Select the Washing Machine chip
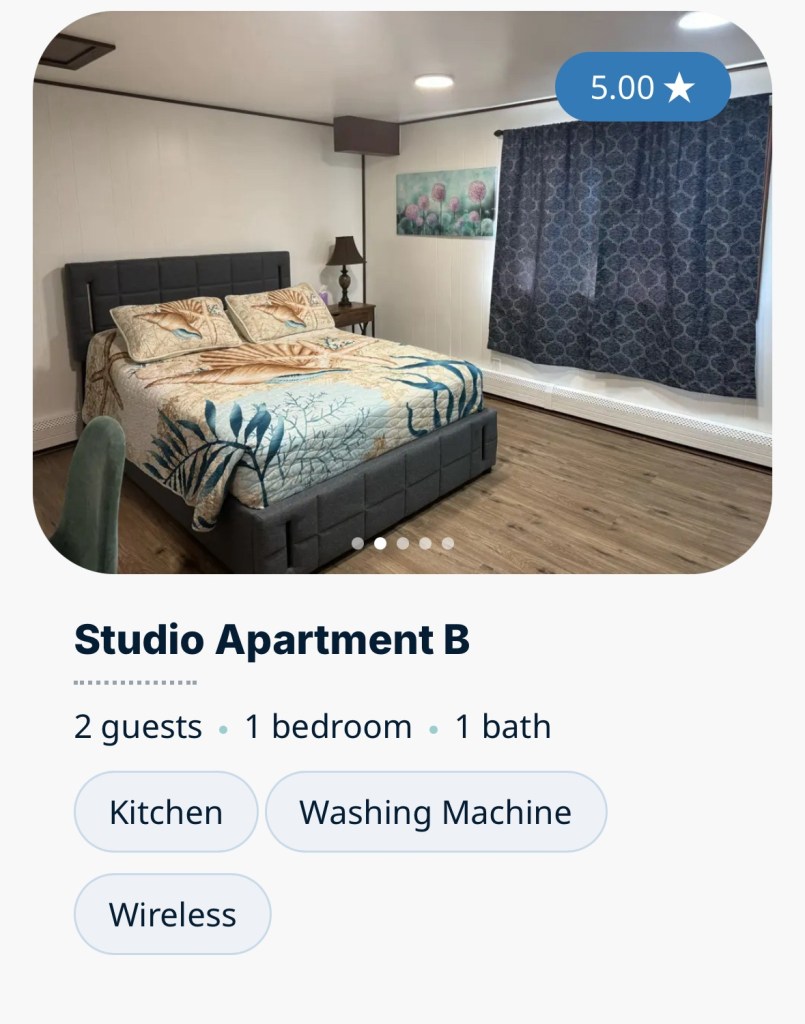 (x=435, y=811)
